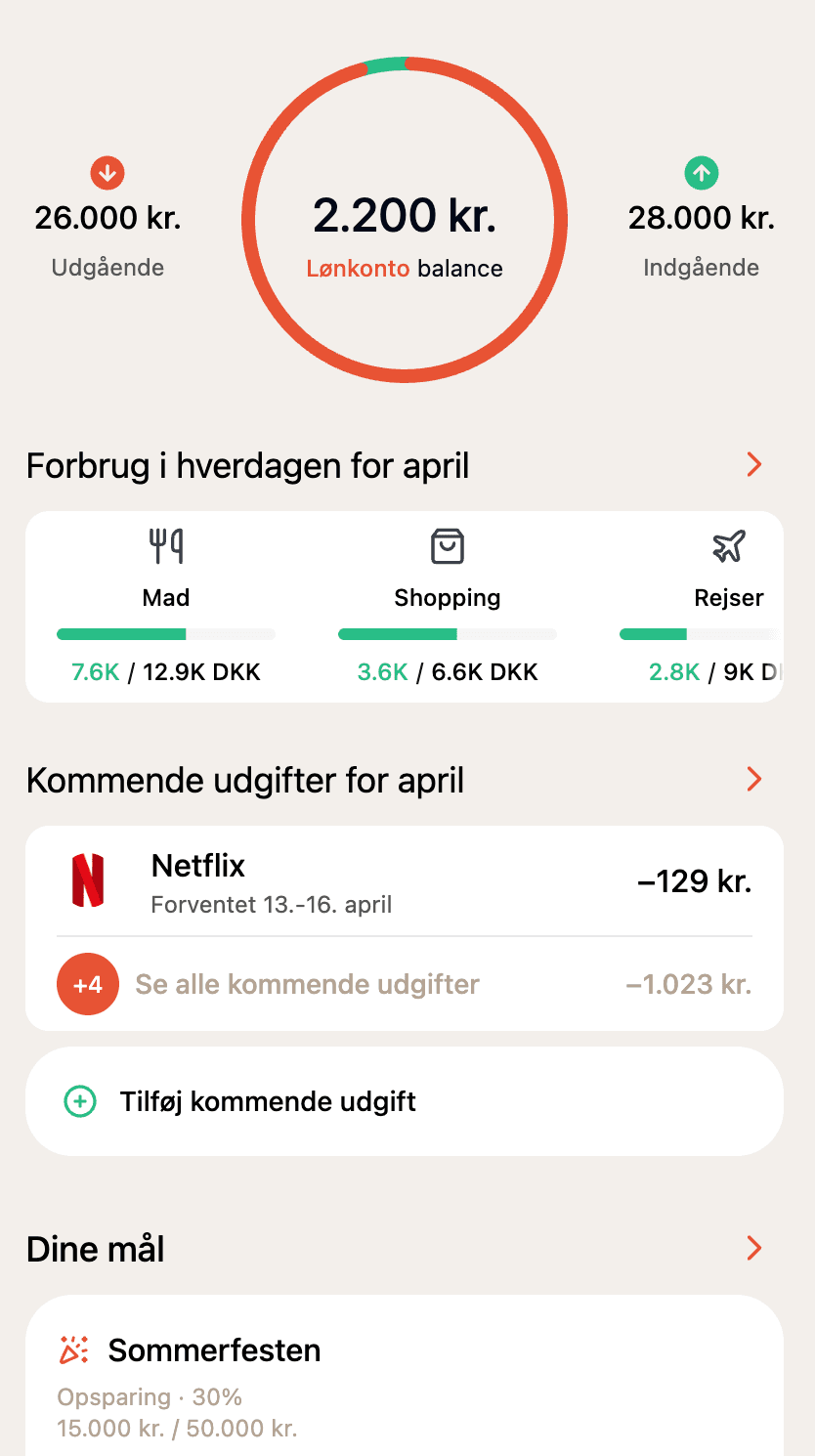Expand Dine mål with the arrow

752,1248
